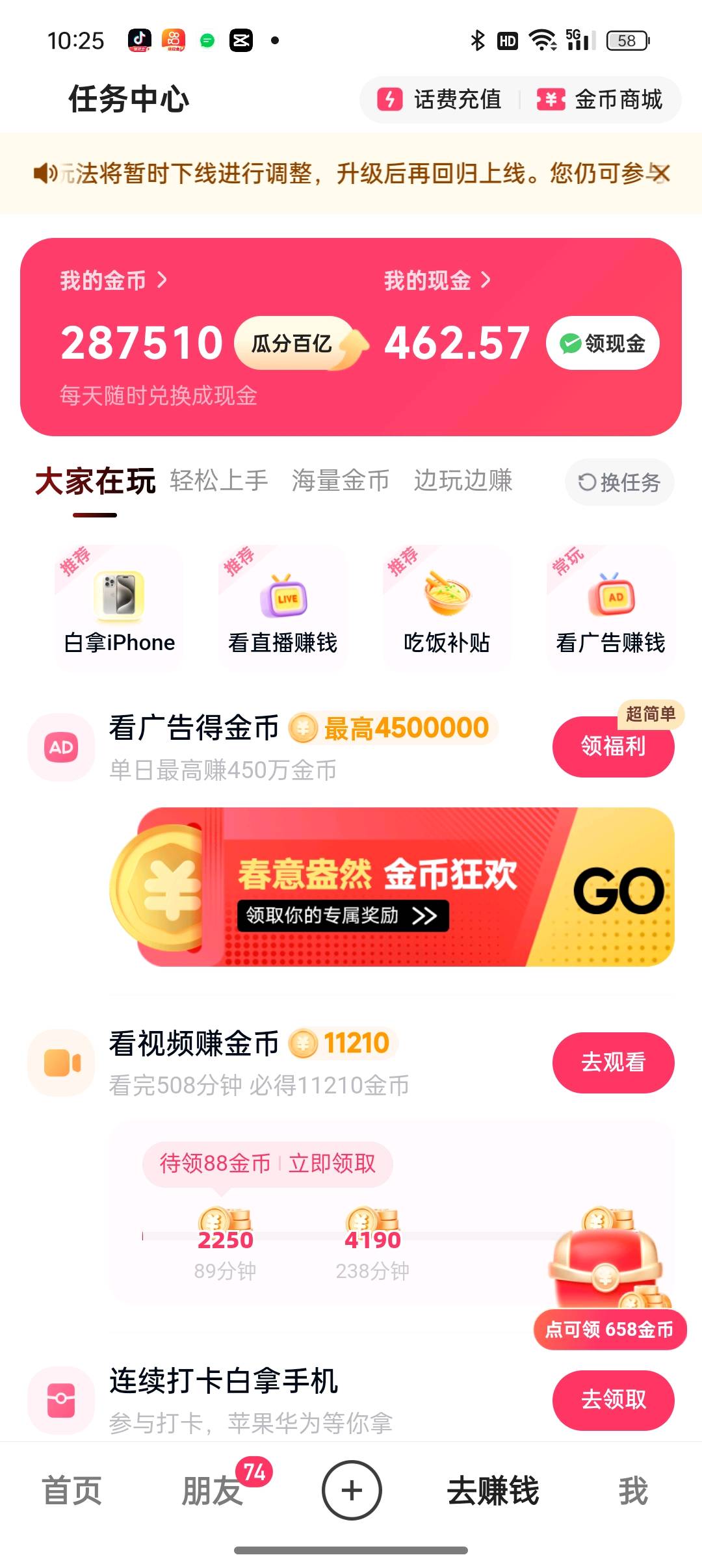Tap the pink AD icon beside 看广告得金币
The image size is (702, 1568).
62,746
